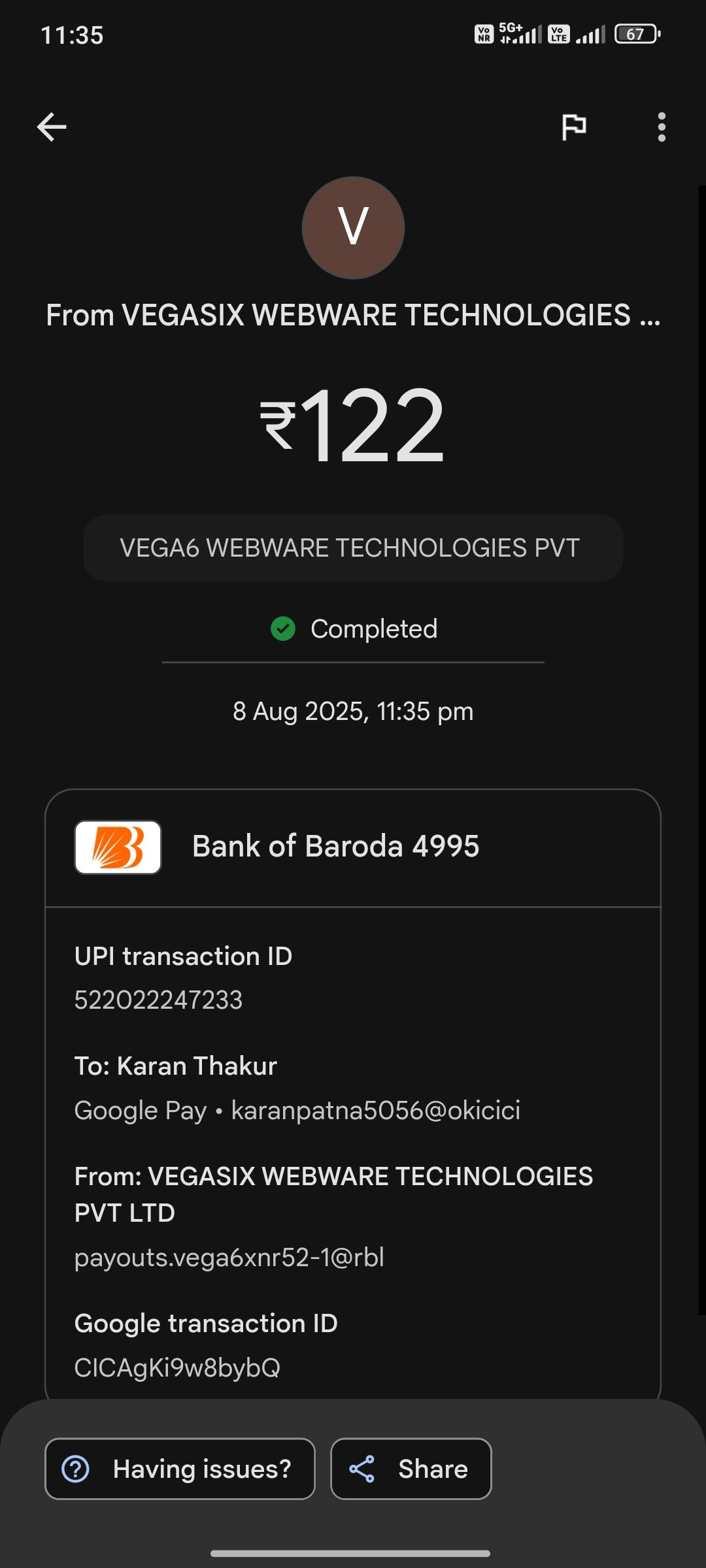Image resolution: width=706 pixels, height=1568 pixels.
Task: Go back using the arrow icon
Action: pyautogui.click(x=52, y=127)
